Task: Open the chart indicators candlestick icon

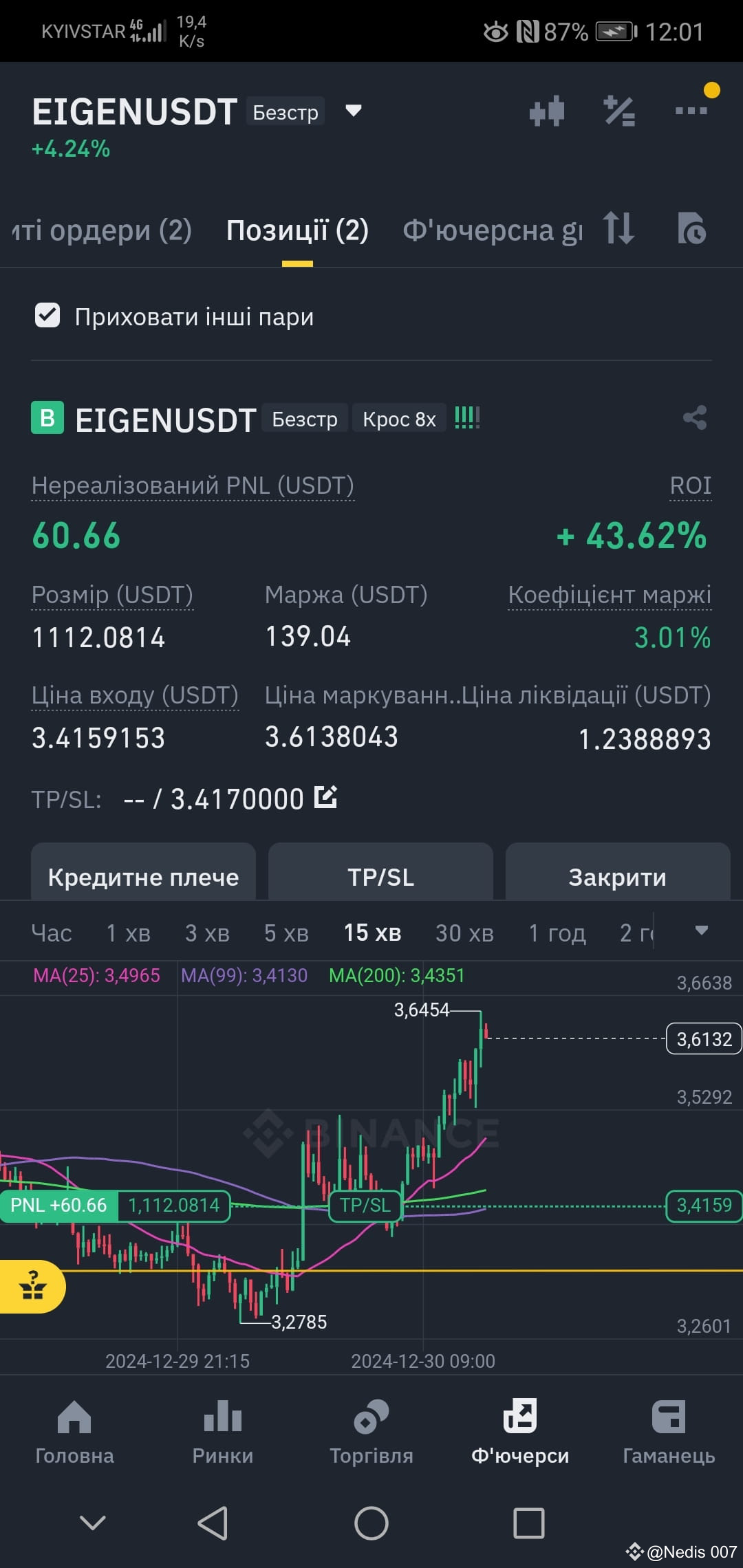Action: 547,111
